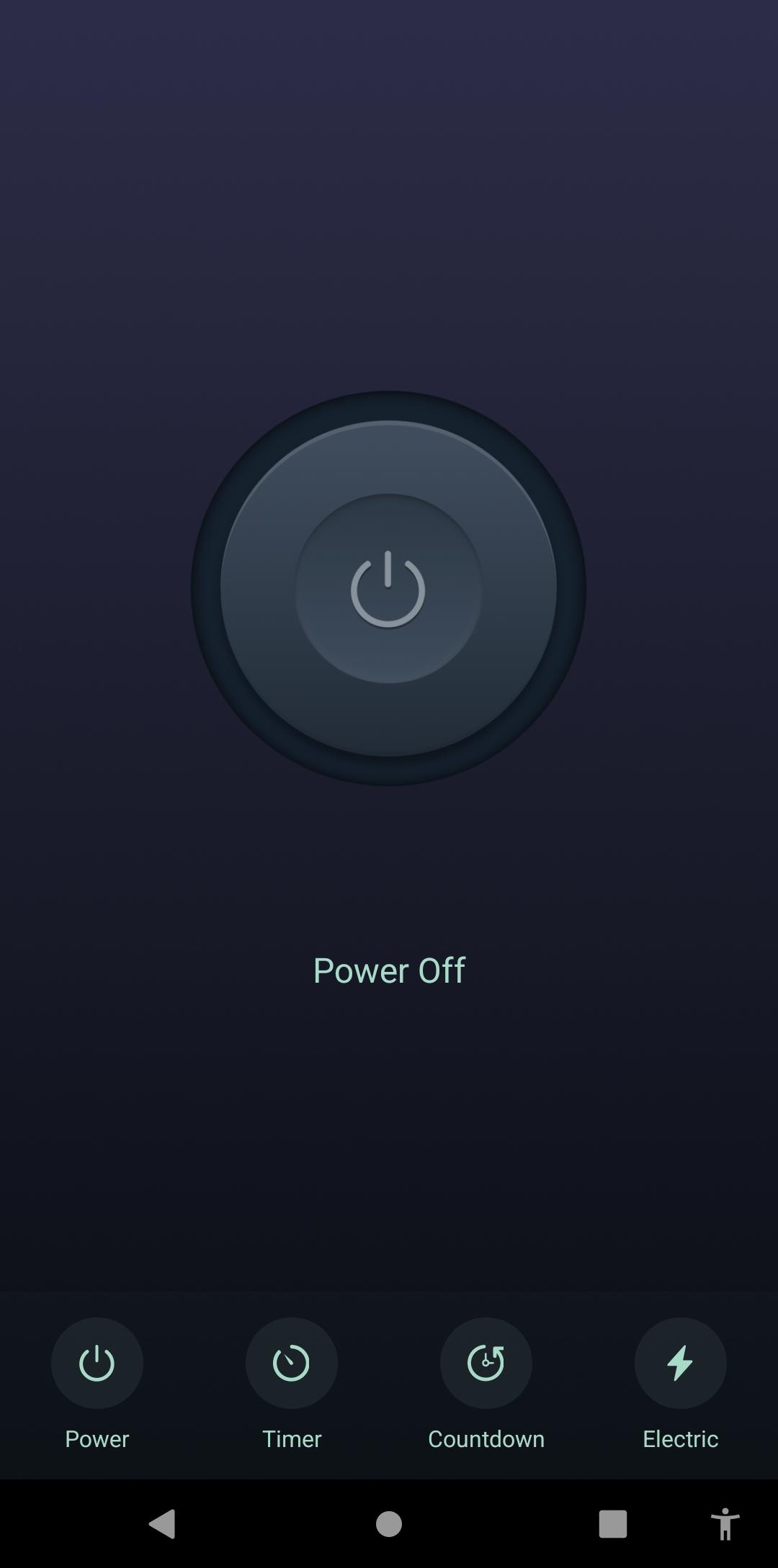Open the accessibility shortcut
Image resolution: width=778 pixels, height=1568 pixels.
click(x=725, y=1523)
